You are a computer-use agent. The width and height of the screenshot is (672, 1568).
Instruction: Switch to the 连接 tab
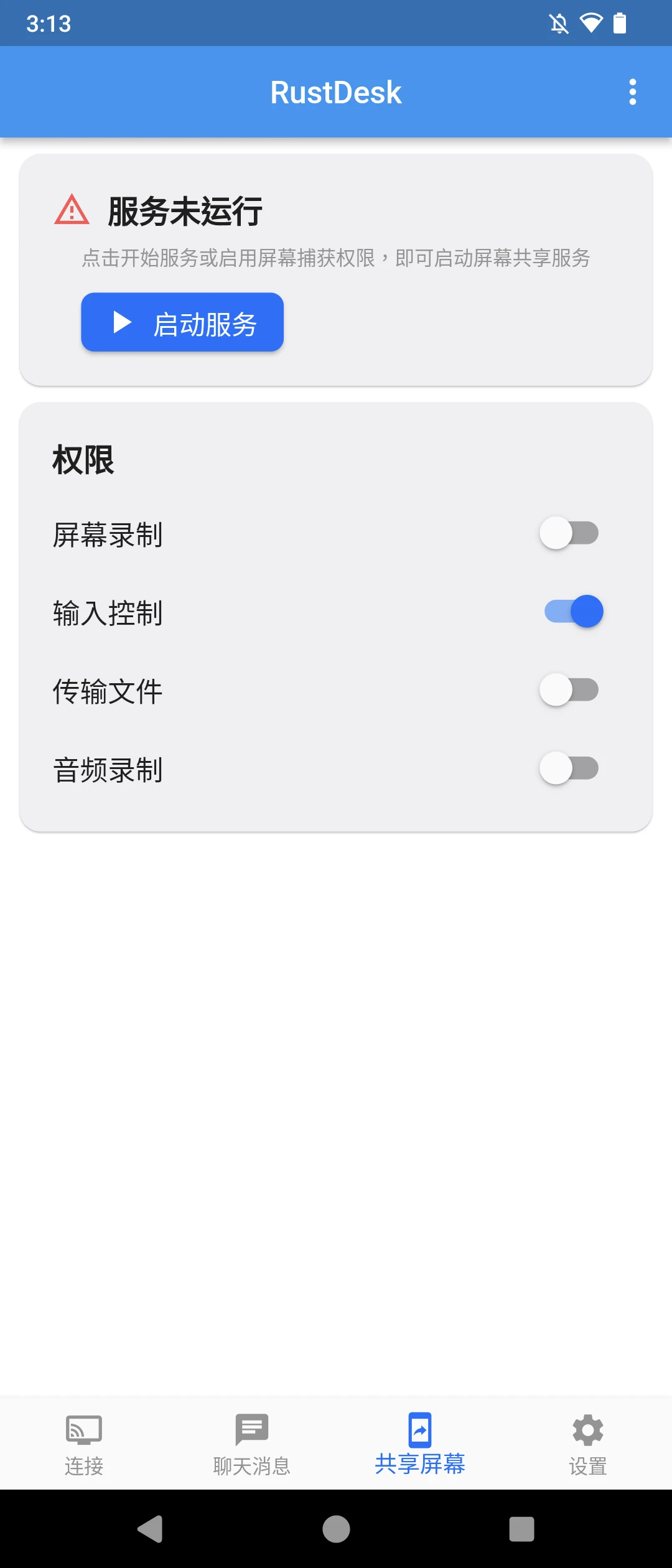pyautogui.click(x=84, y=1444)
